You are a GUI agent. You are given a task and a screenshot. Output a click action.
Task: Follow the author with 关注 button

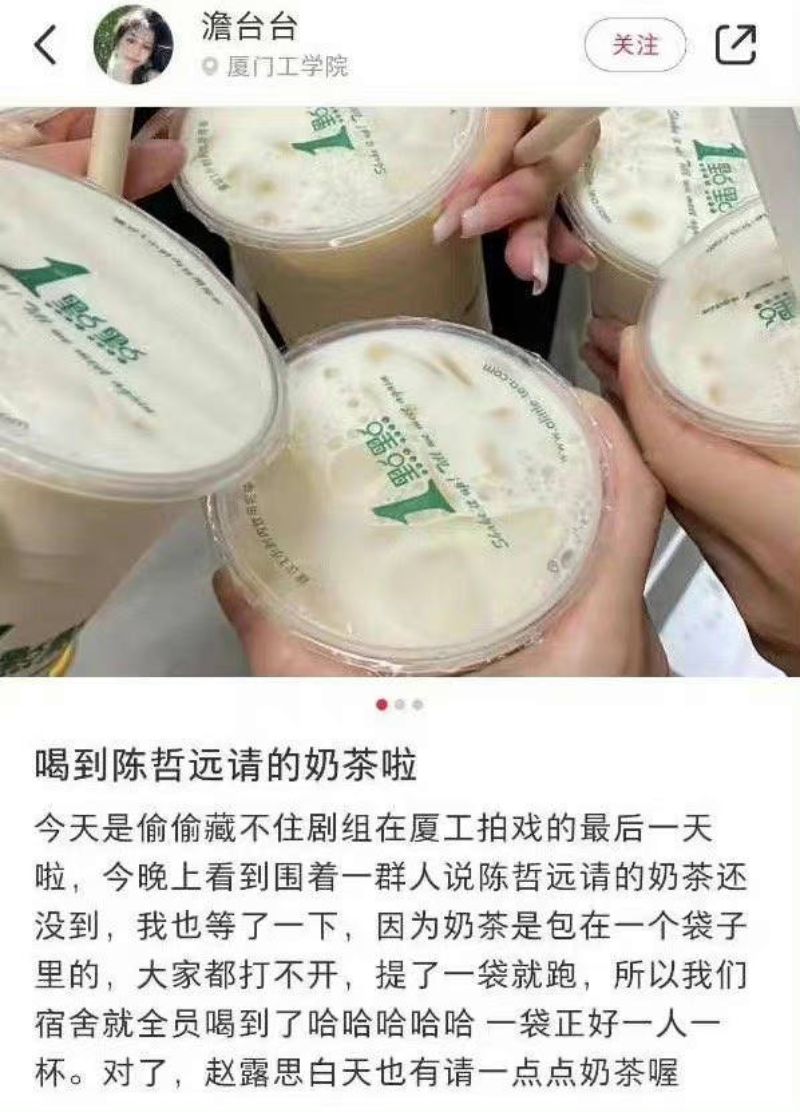pos(635,45)
